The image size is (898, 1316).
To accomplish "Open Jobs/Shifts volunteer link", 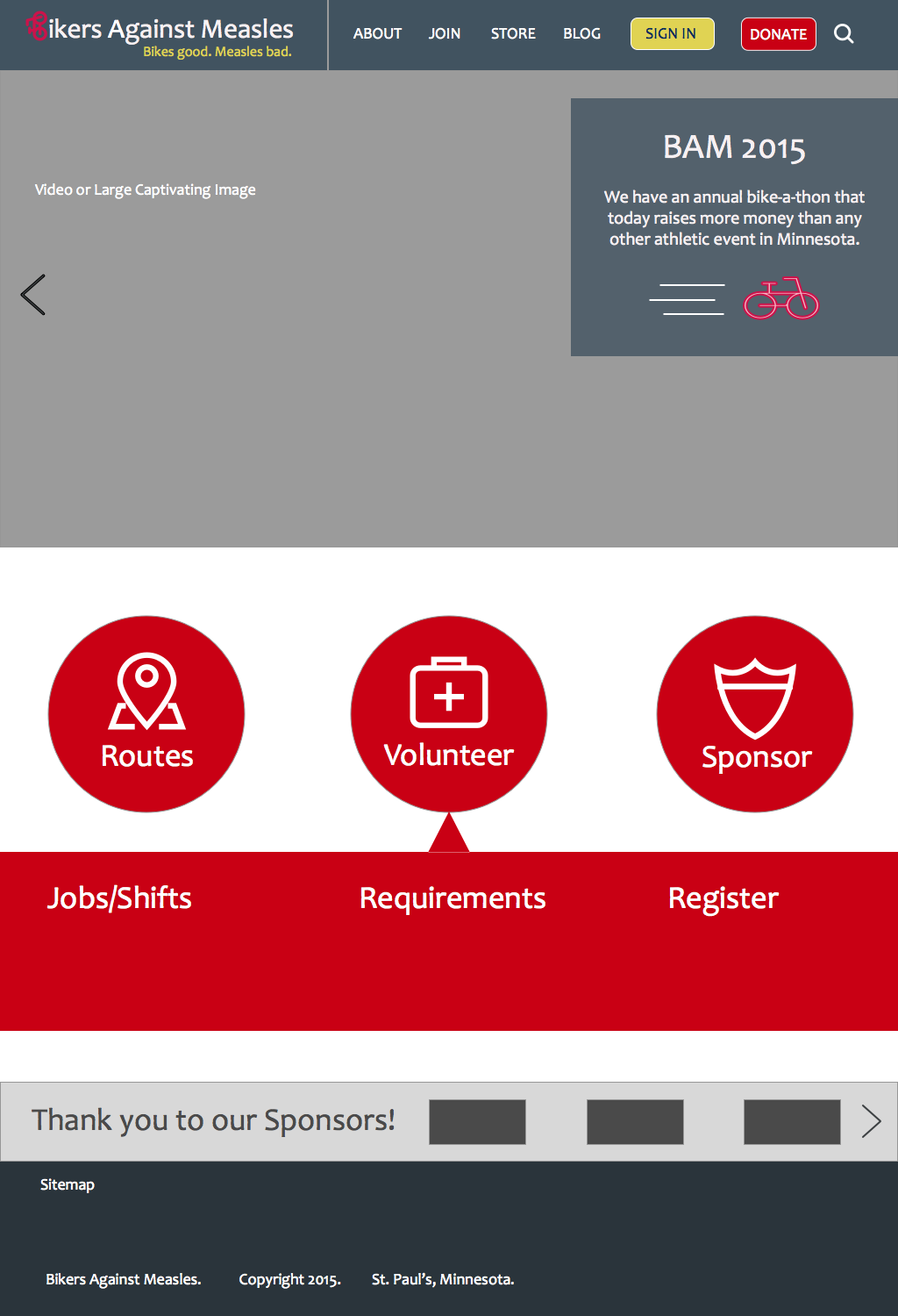I will [119, 898].
